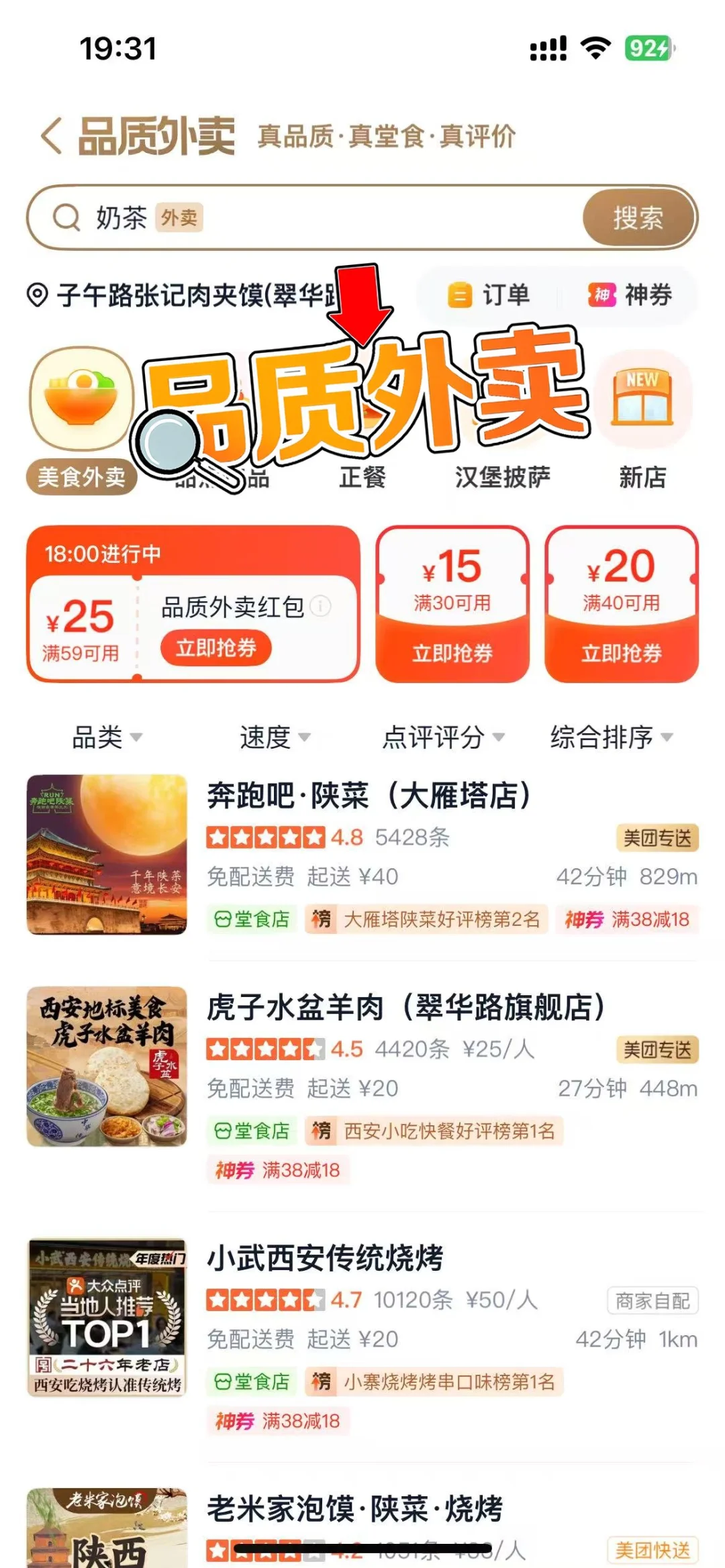The image size is (725, 1568).
Task: Tap the 奶茶 search field
Action: 336,218
